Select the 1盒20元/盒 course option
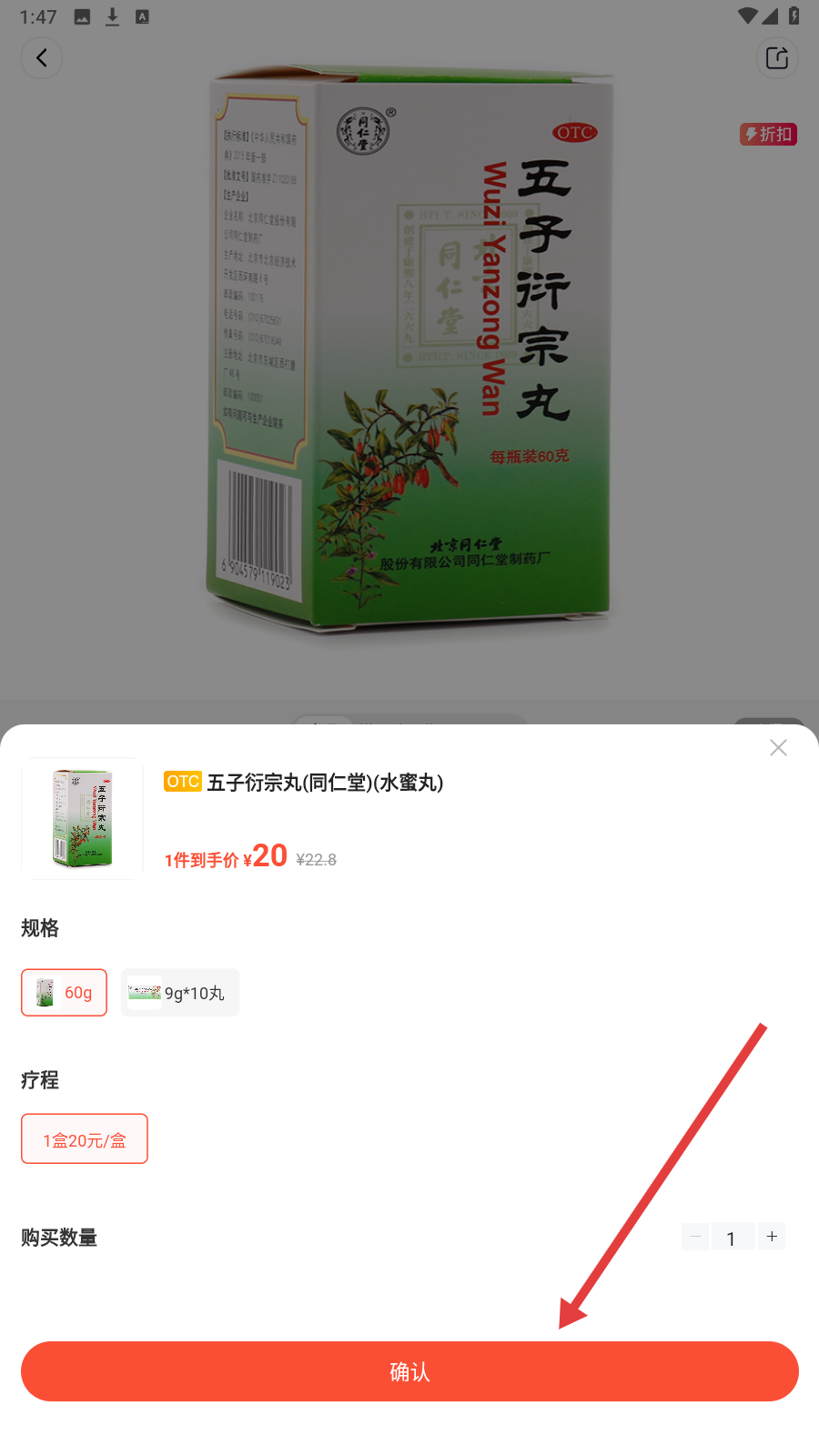The image size is (819, 1456). point(85,1139)
